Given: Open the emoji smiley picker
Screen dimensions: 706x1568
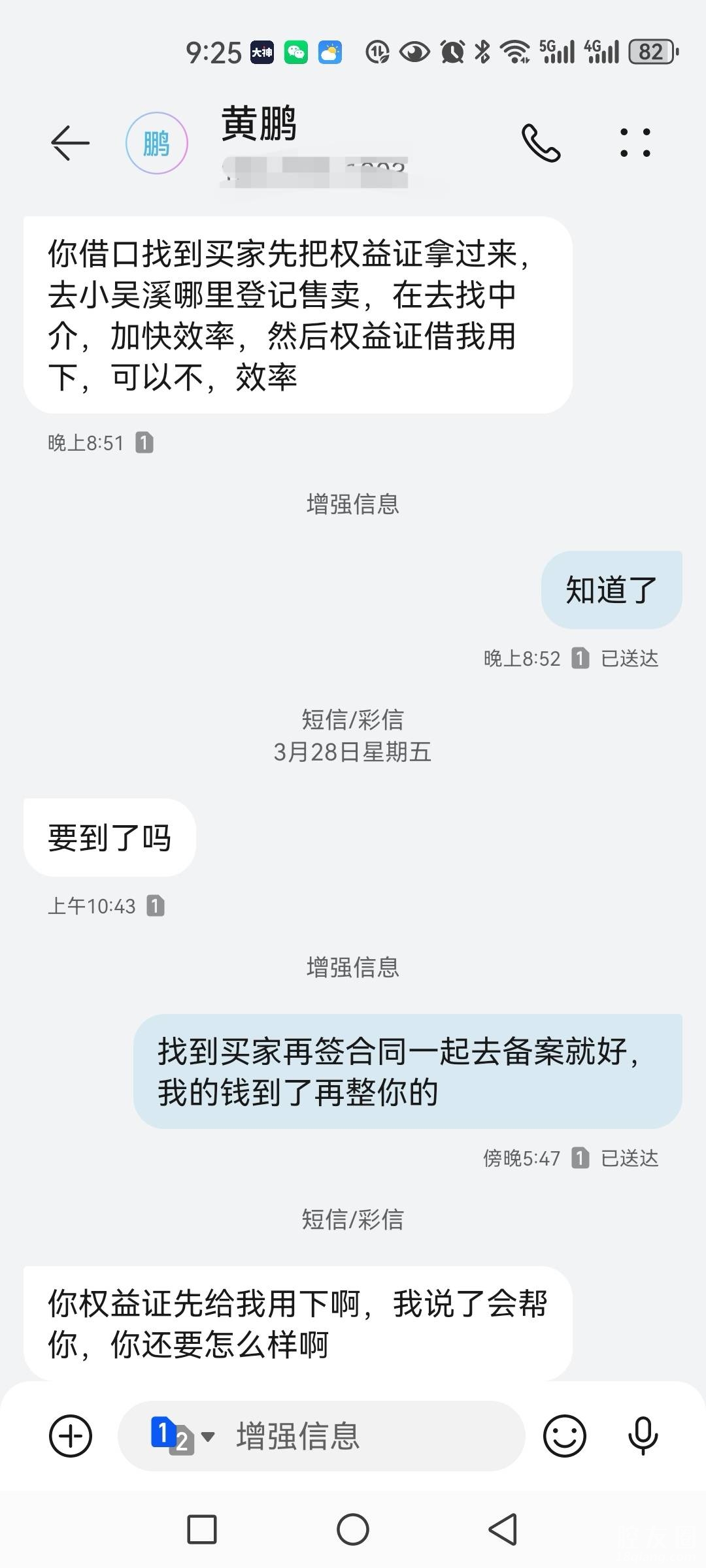Looking at the screenshot, I should pyautogui.click(x=565, y=1436).
